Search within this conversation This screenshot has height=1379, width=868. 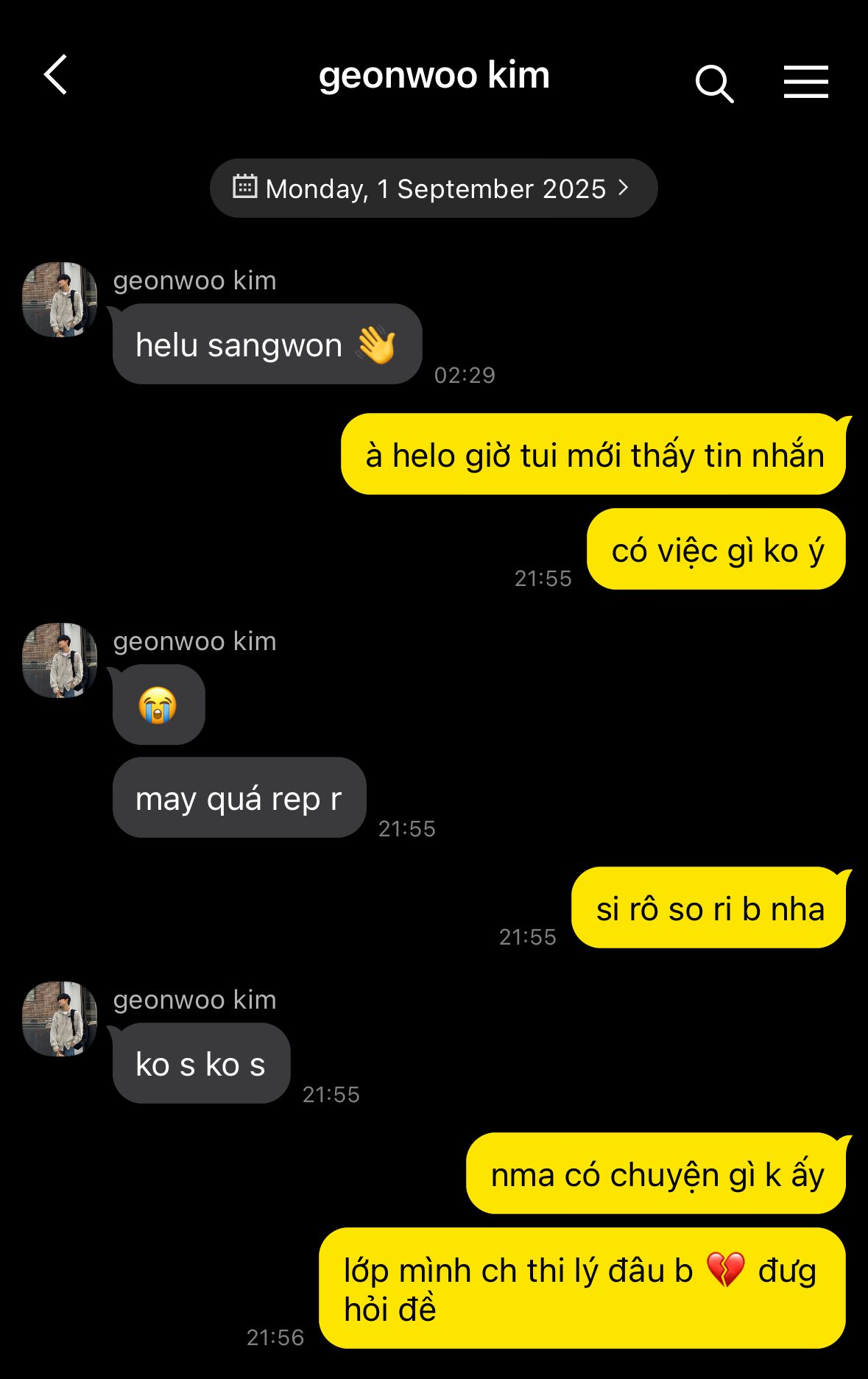714,82
